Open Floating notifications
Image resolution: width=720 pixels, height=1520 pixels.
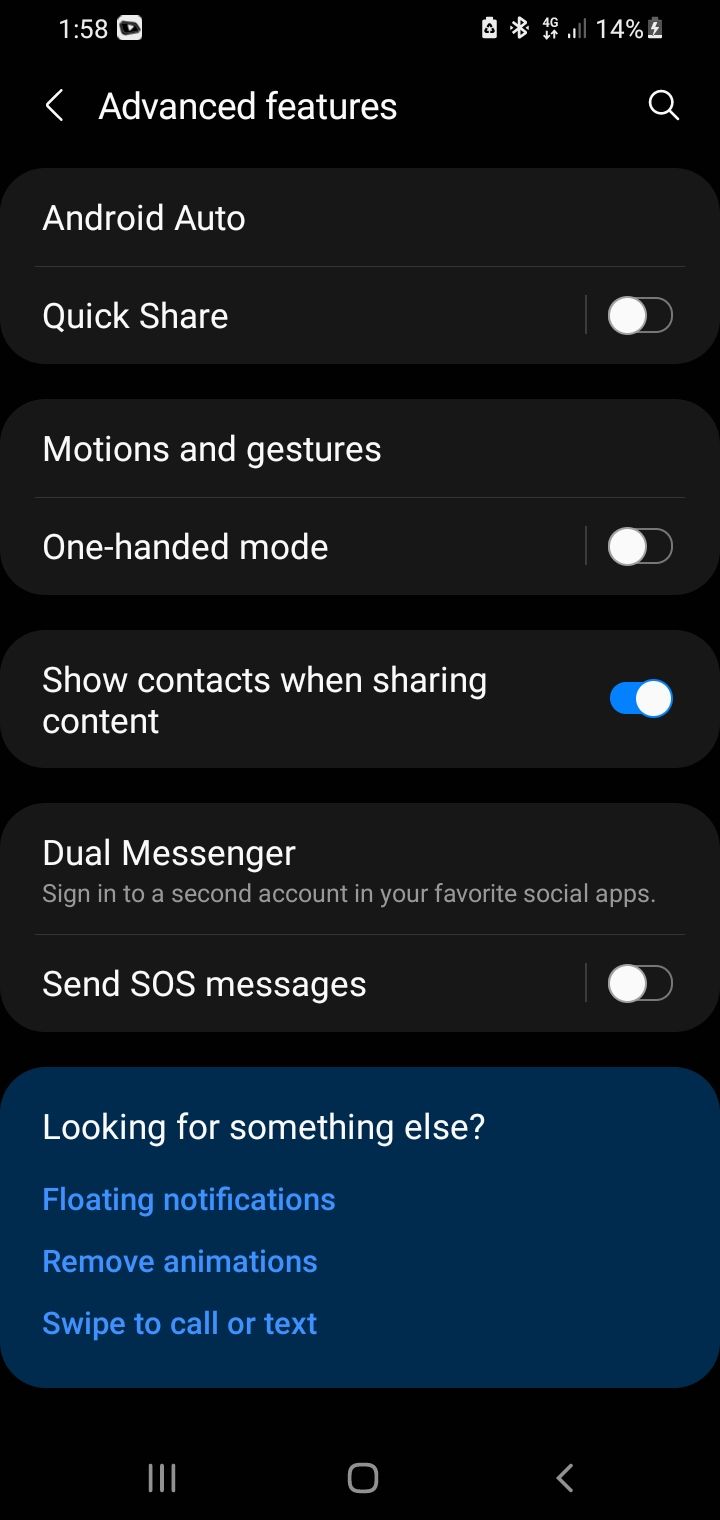[x=189, y=1199]
